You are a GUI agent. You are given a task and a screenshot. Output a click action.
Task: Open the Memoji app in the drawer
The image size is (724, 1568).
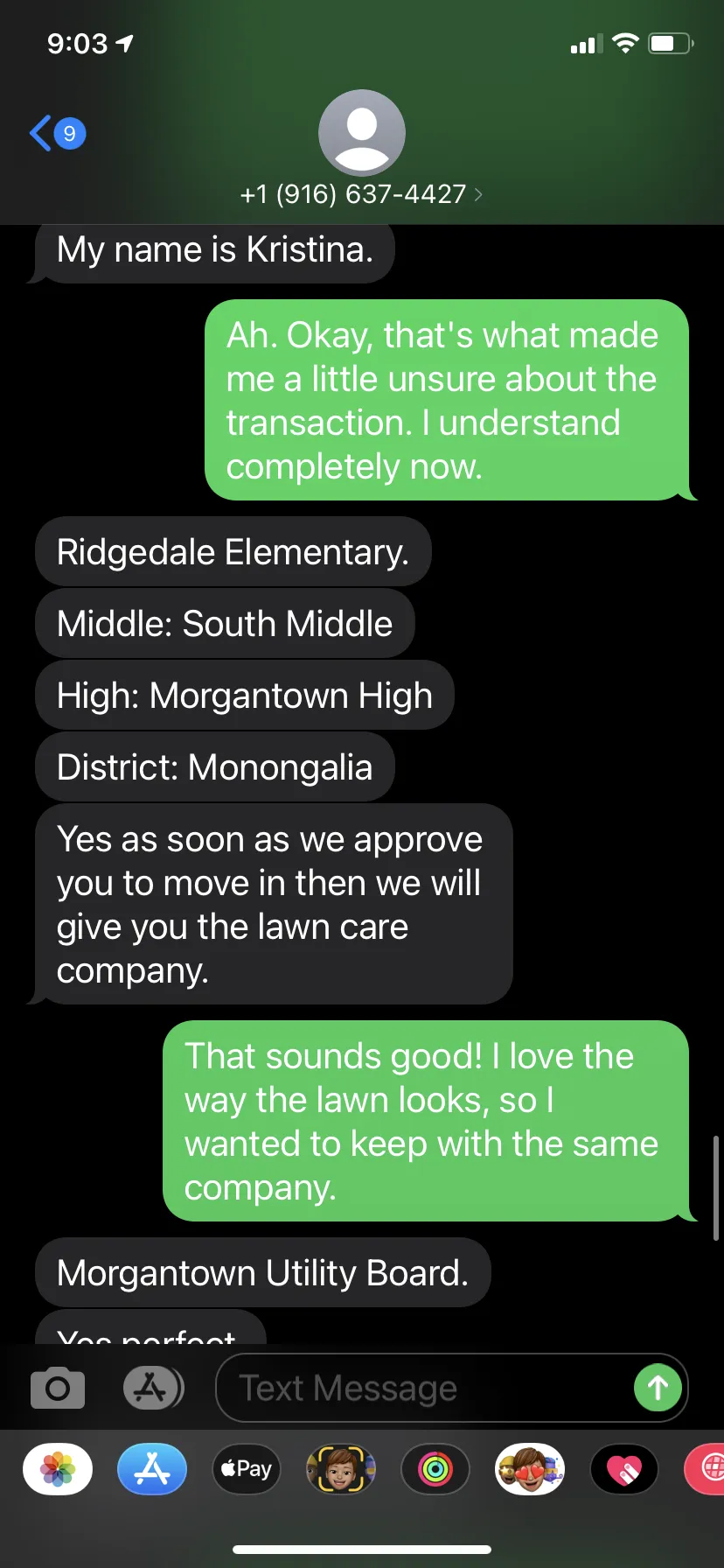[341, 1469]
